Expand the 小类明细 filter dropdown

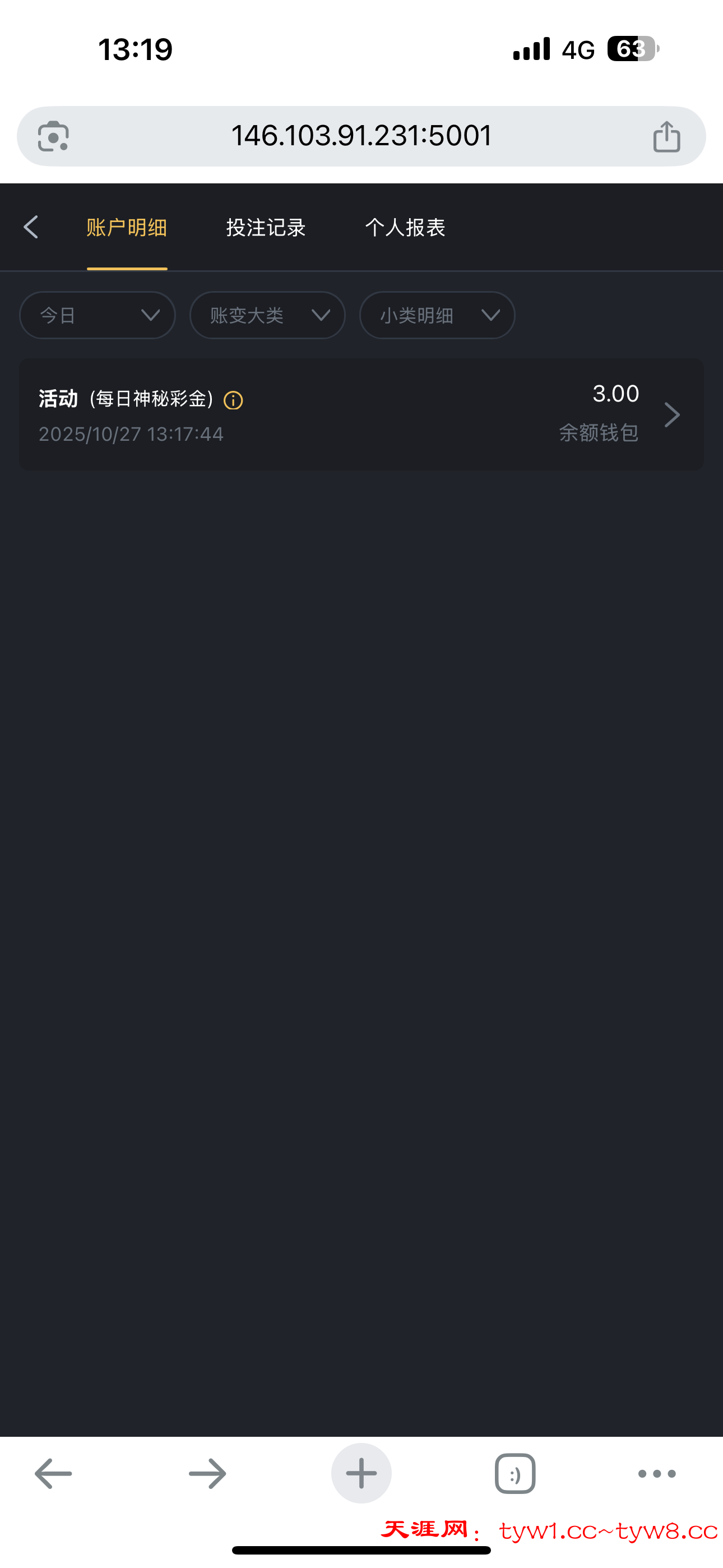point(437,315)
